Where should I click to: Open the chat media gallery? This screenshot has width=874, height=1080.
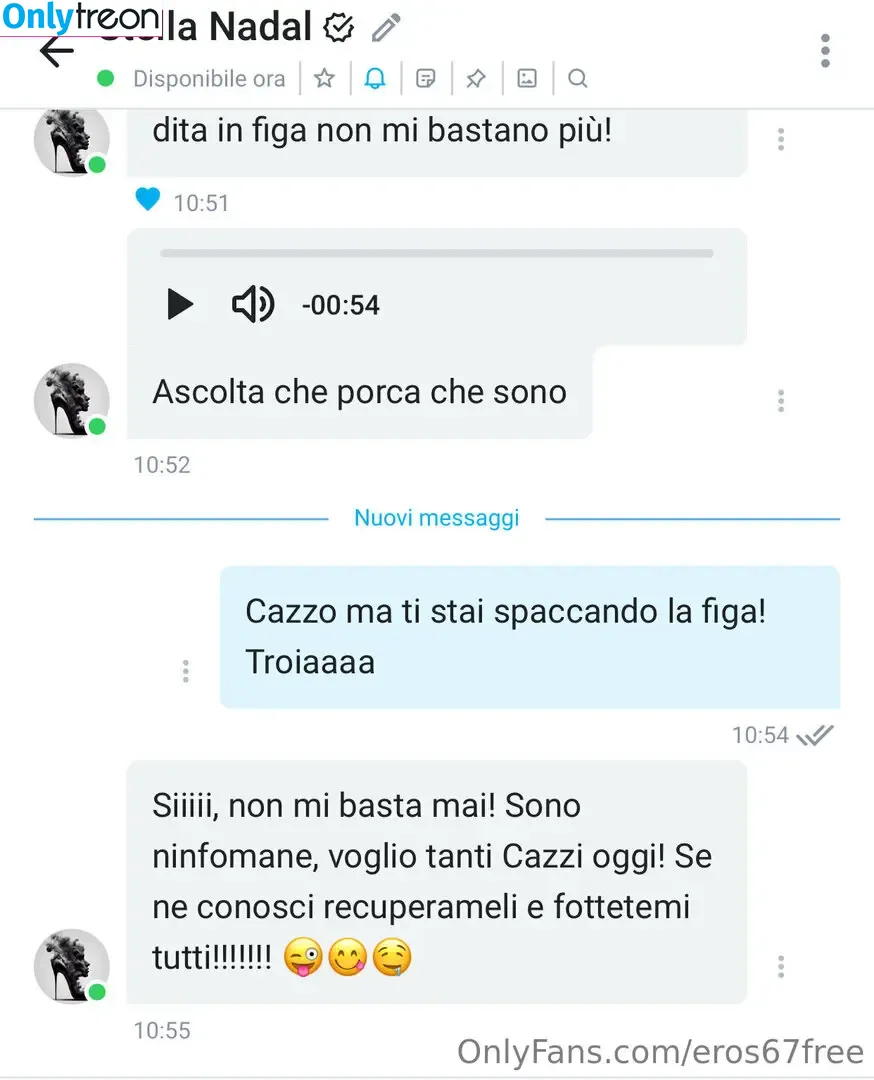pyautogui.click(x=527, y=79)
